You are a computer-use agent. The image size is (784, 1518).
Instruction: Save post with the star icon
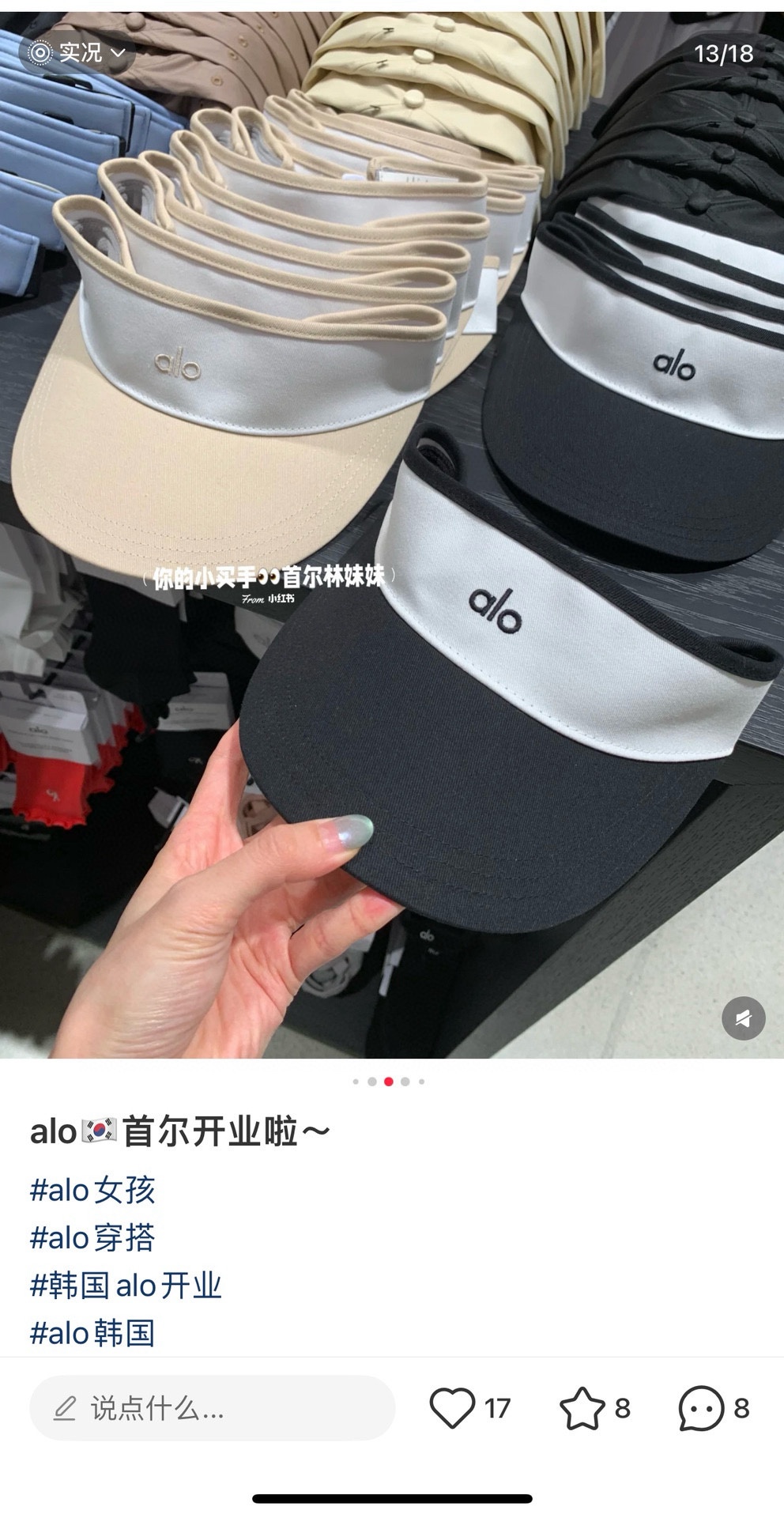[582, 1408]
